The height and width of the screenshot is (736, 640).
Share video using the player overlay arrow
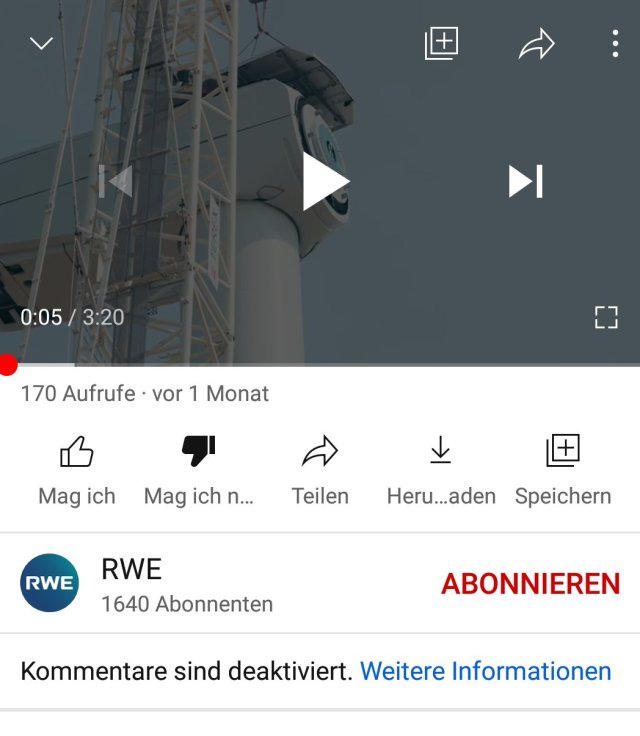537,43
